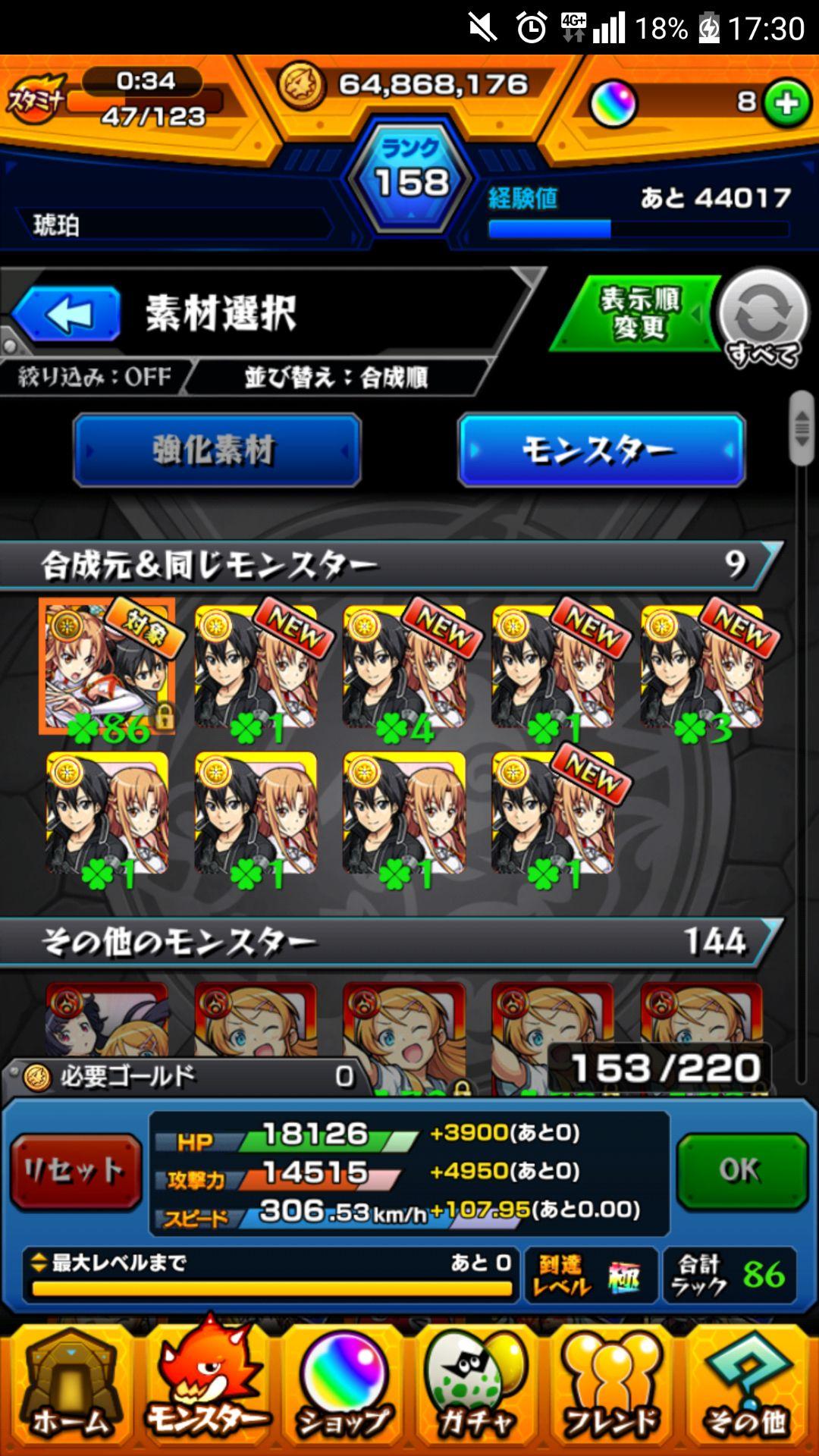Open the その他 tab
The width and height of the screenshot is (819, 1456).
(x=748, y=1388)
